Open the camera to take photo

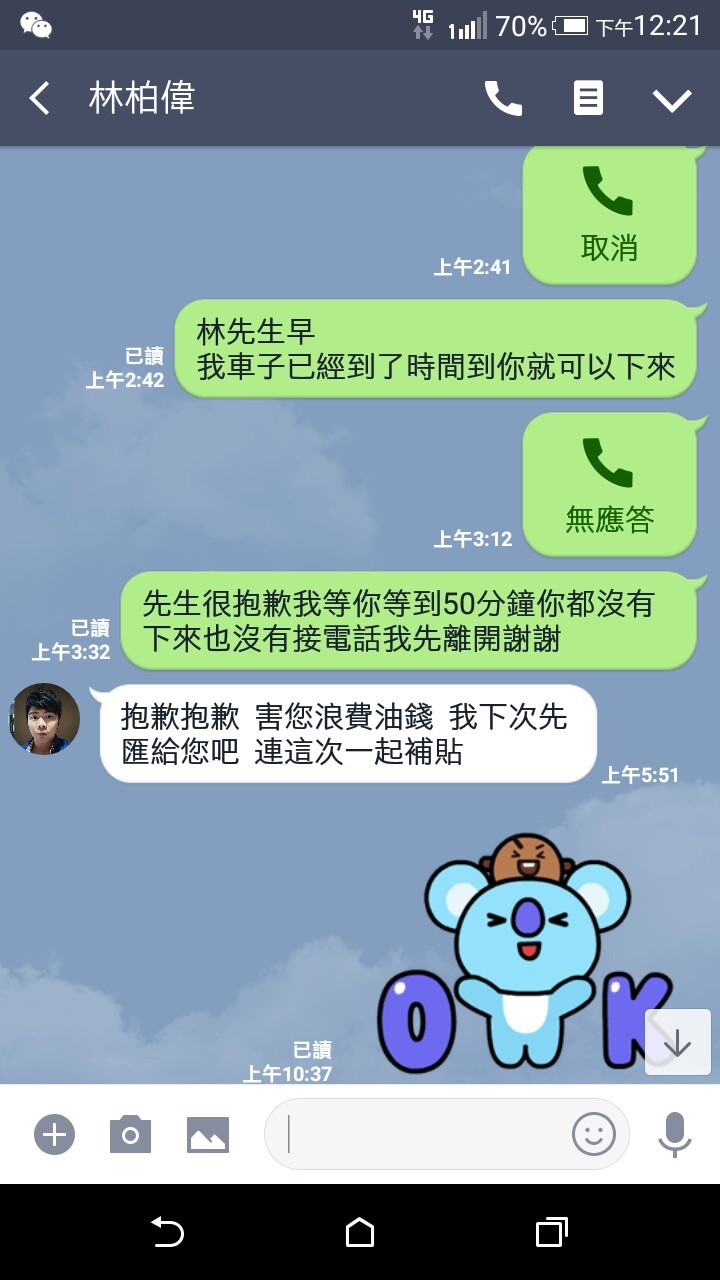(x=130, y=1134)
